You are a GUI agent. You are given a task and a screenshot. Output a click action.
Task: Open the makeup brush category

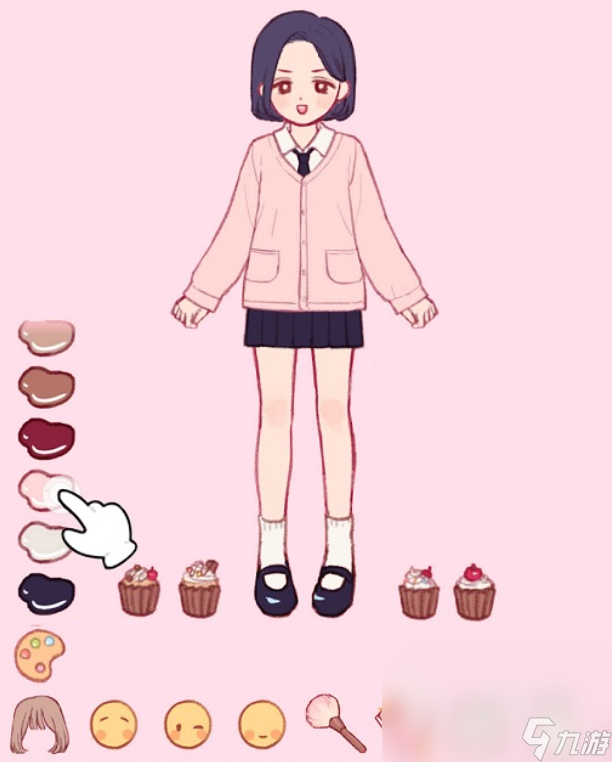tap(336, 722)
